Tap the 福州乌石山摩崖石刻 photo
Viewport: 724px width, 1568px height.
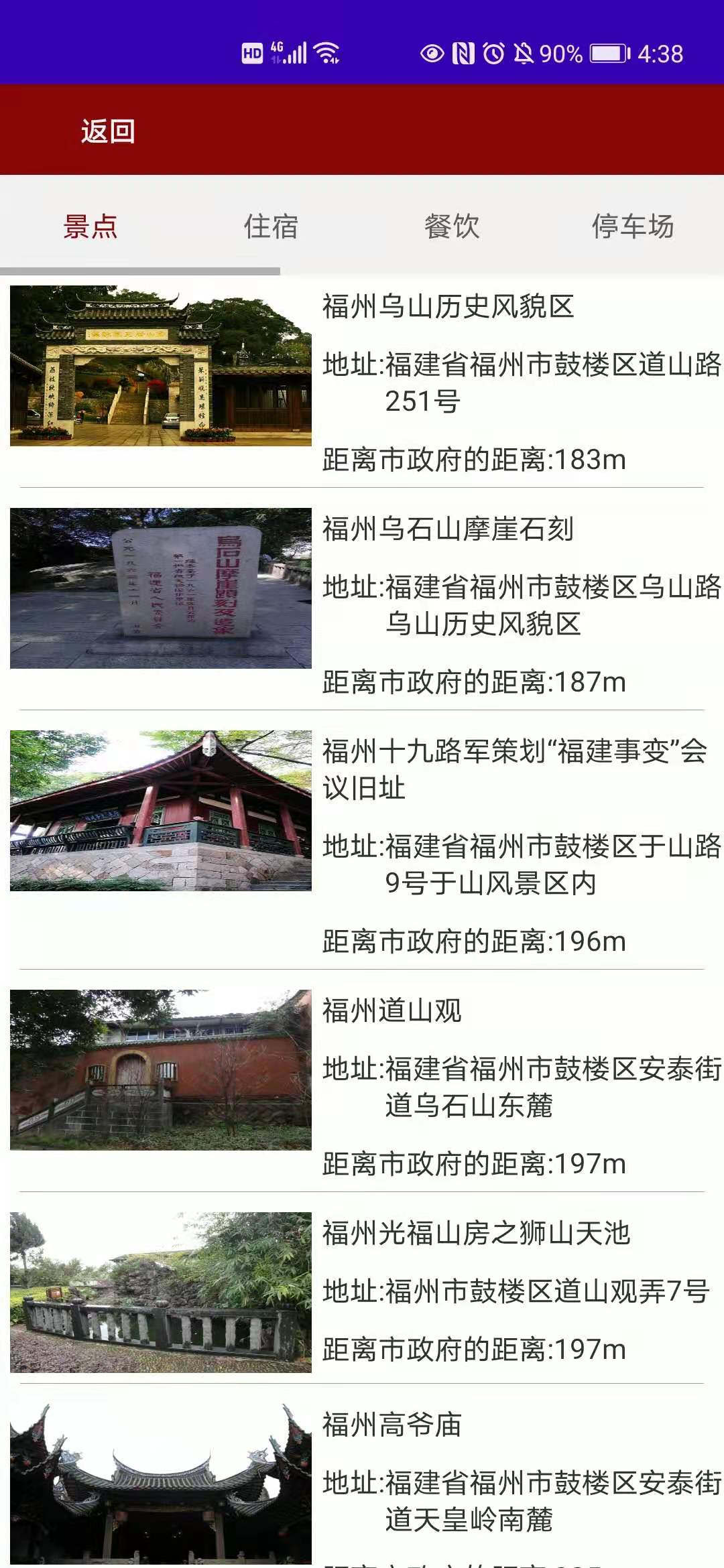pos(161,590)
